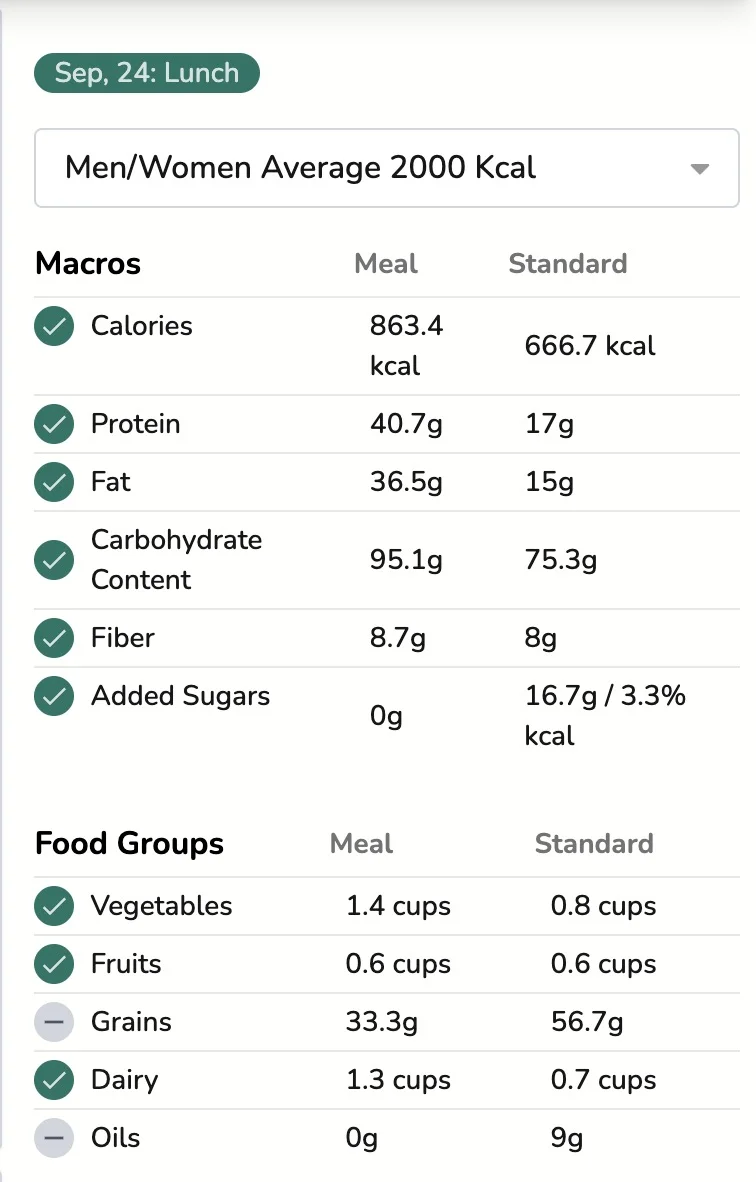The image size is (756, 1182).
Task: Select the Sep, 24: Lunch label
Action: click(x=146, y=72)
